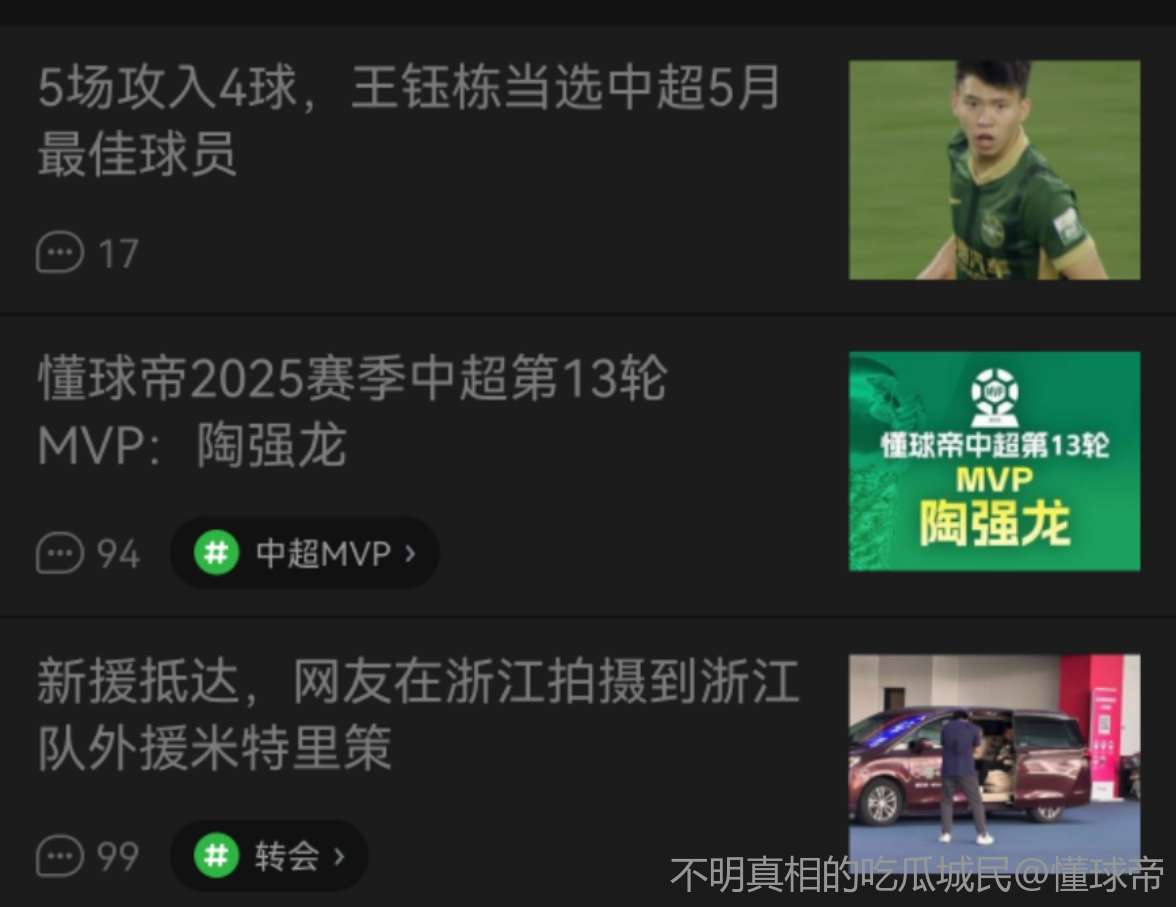Screen dimensions: 1176x907
Task: Open comments on the 米特里策 article
Action: (x=87, y=856)
